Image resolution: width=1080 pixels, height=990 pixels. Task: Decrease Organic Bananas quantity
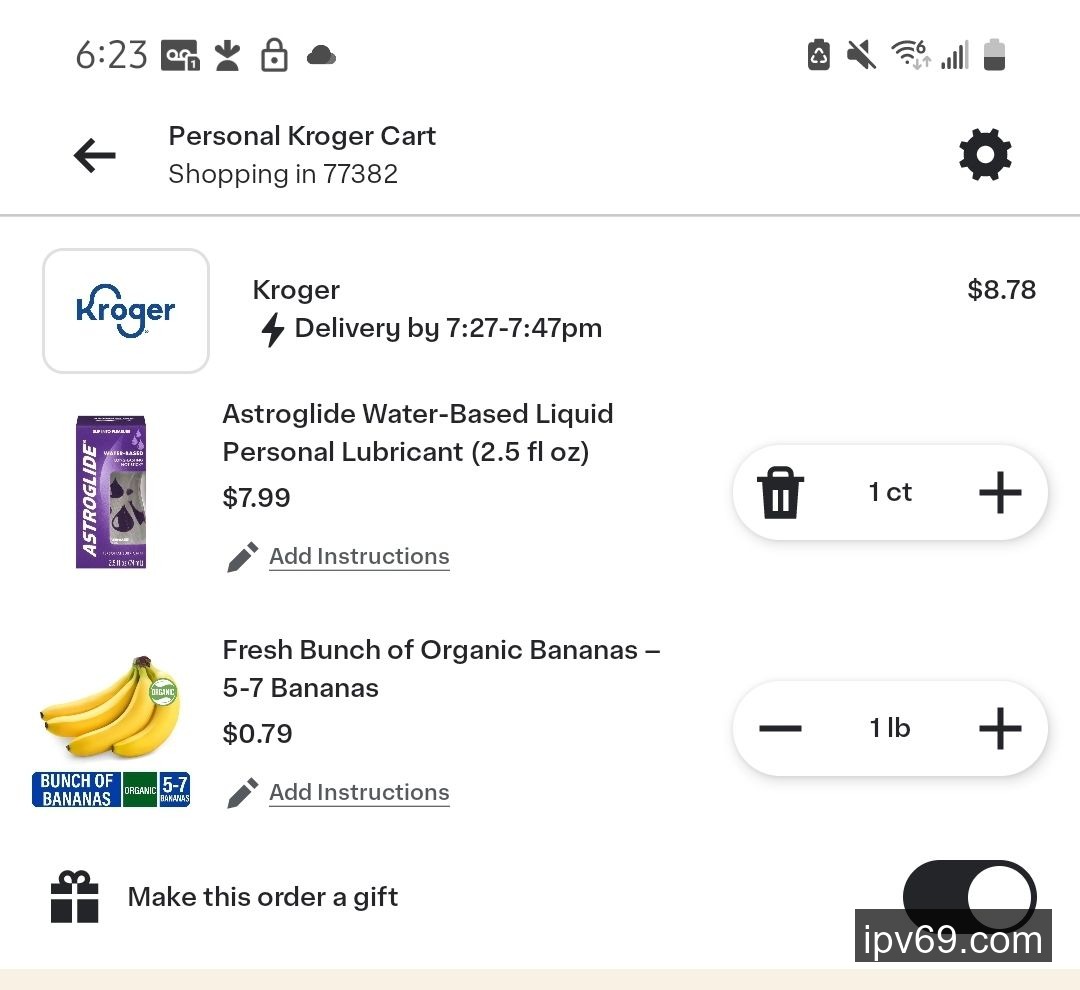(x=780, y=729)
